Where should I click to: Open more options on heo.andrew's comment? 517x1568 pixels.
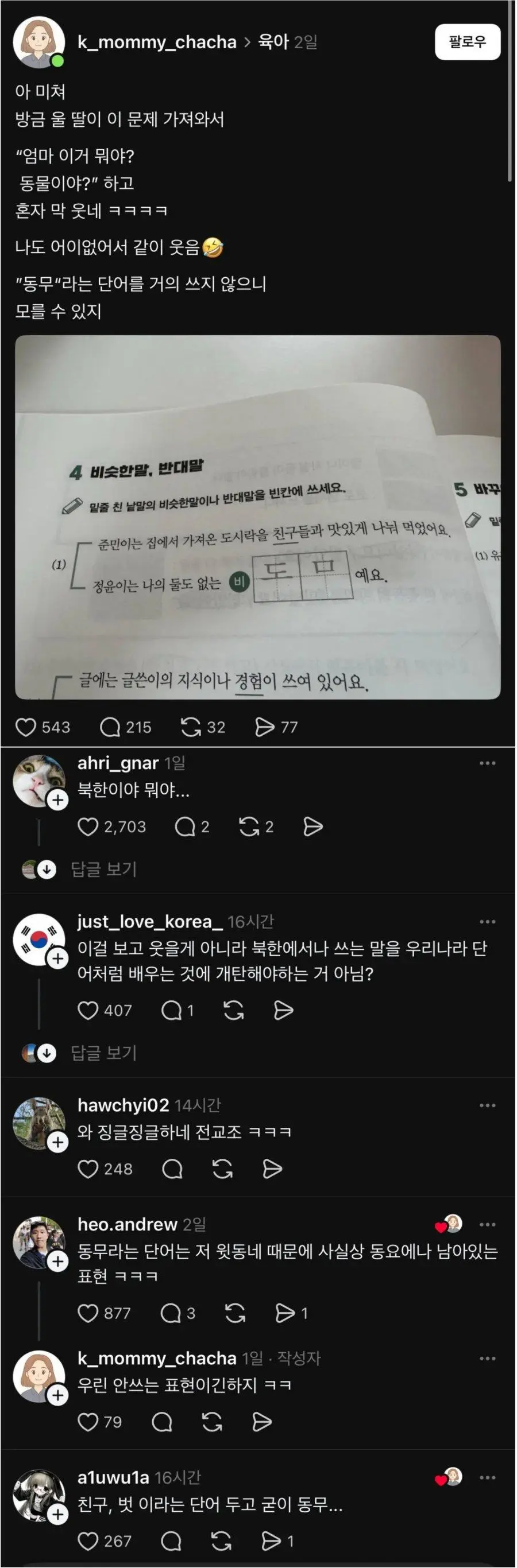[x=487, y=1225]
